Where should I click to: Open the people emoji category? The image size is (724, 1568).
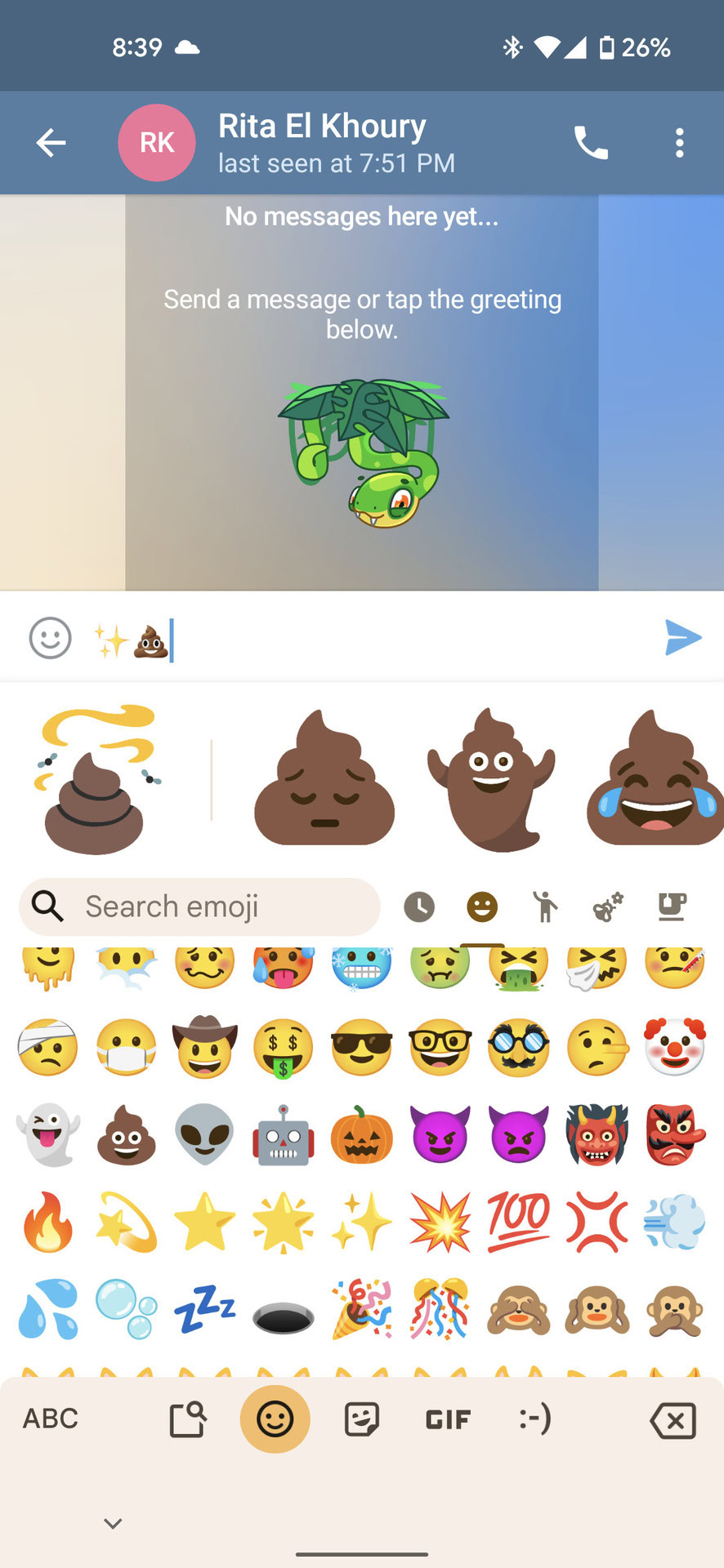544,906
